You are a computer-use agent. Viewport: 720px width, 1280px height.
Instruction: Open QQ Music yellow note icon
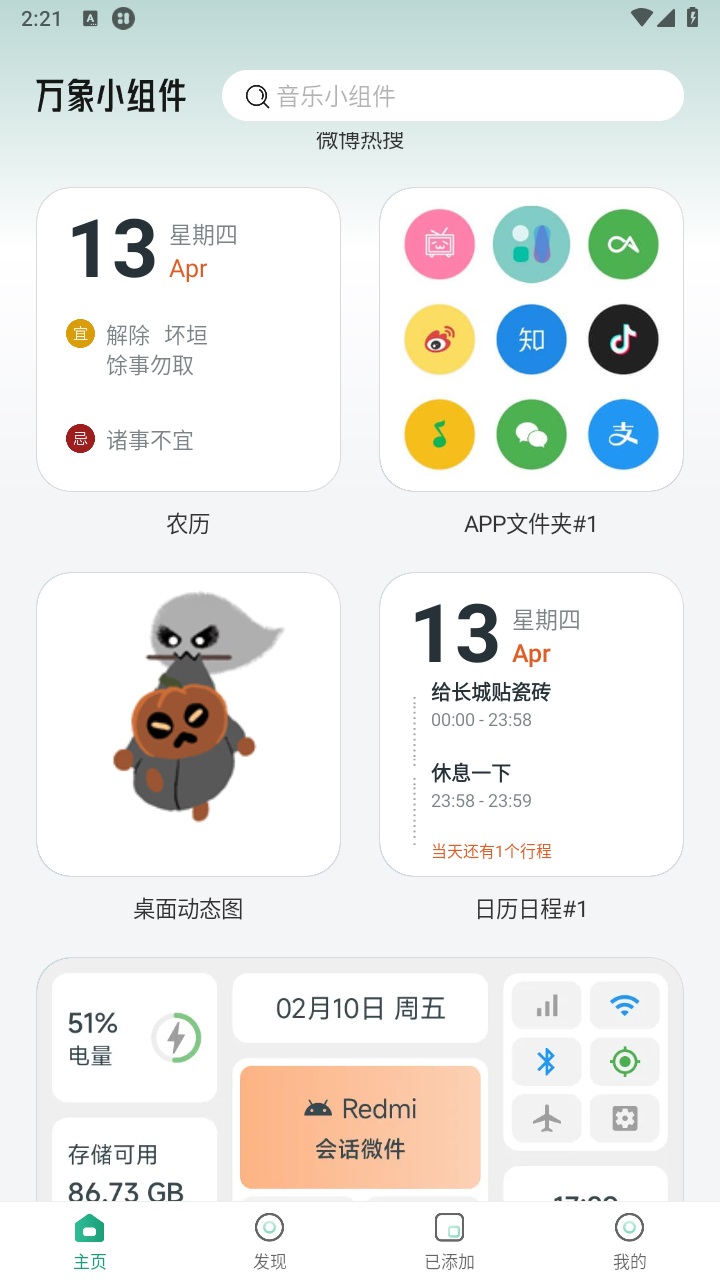[x=439, y=434]
